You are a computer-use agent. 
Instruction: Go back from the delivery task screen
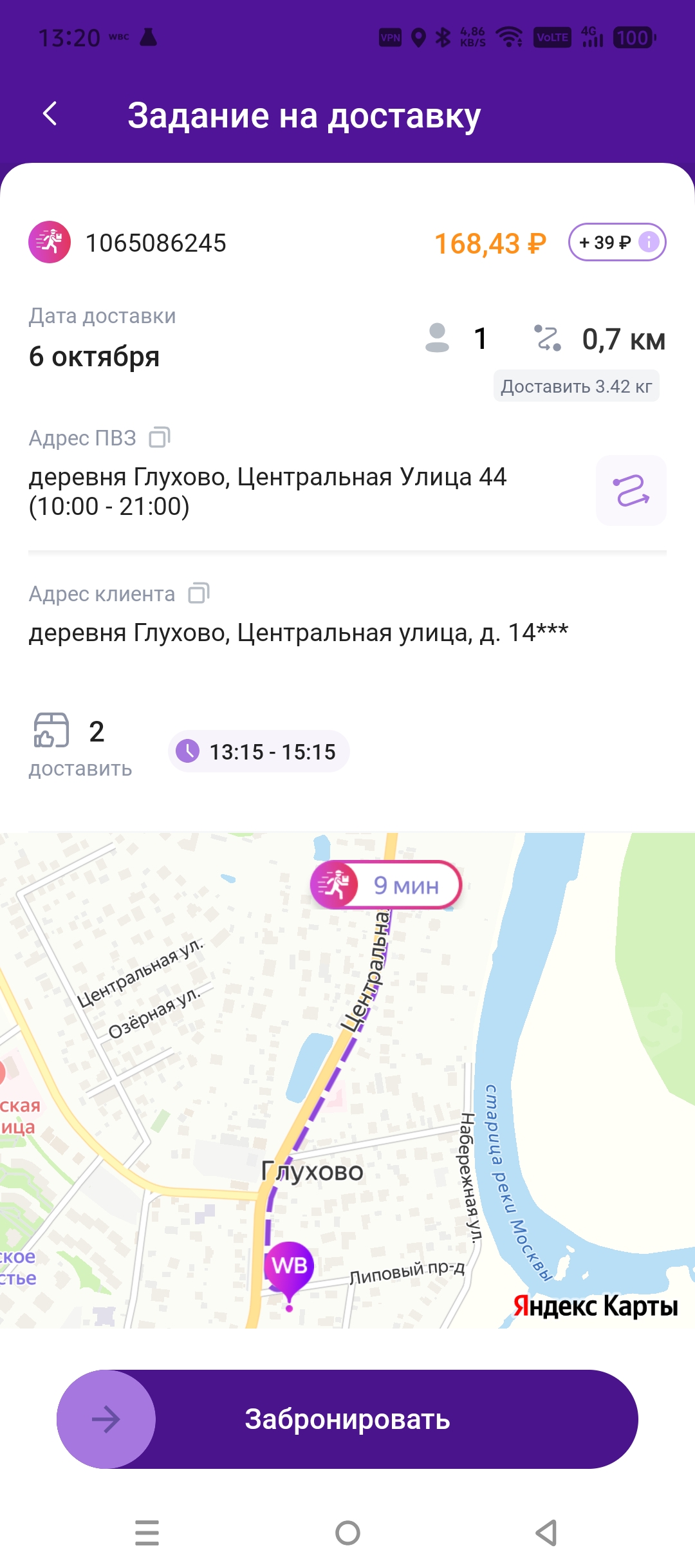[50, 114]
